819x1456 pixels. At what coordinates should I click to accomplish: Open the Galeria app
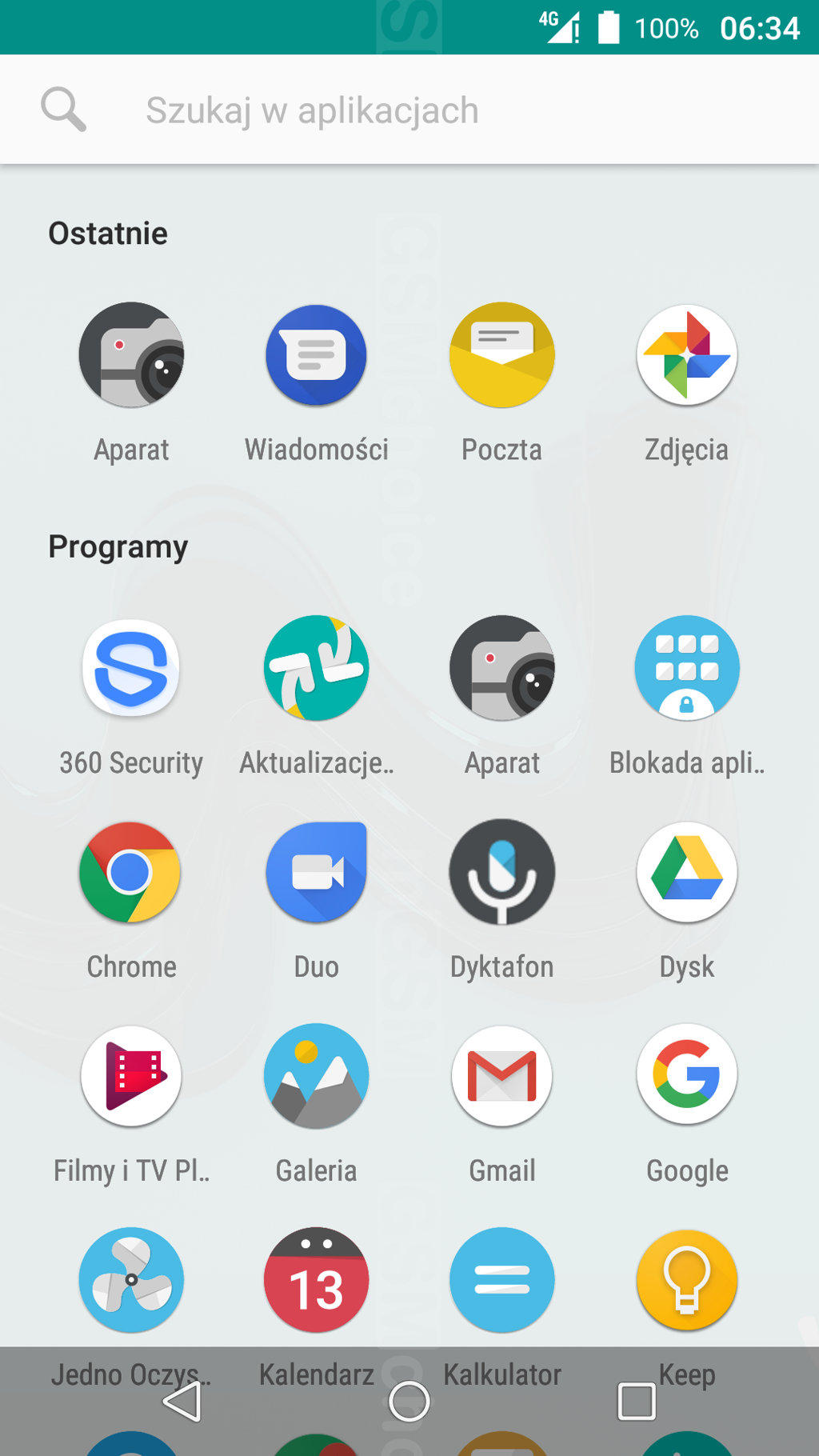(316, 1077)
